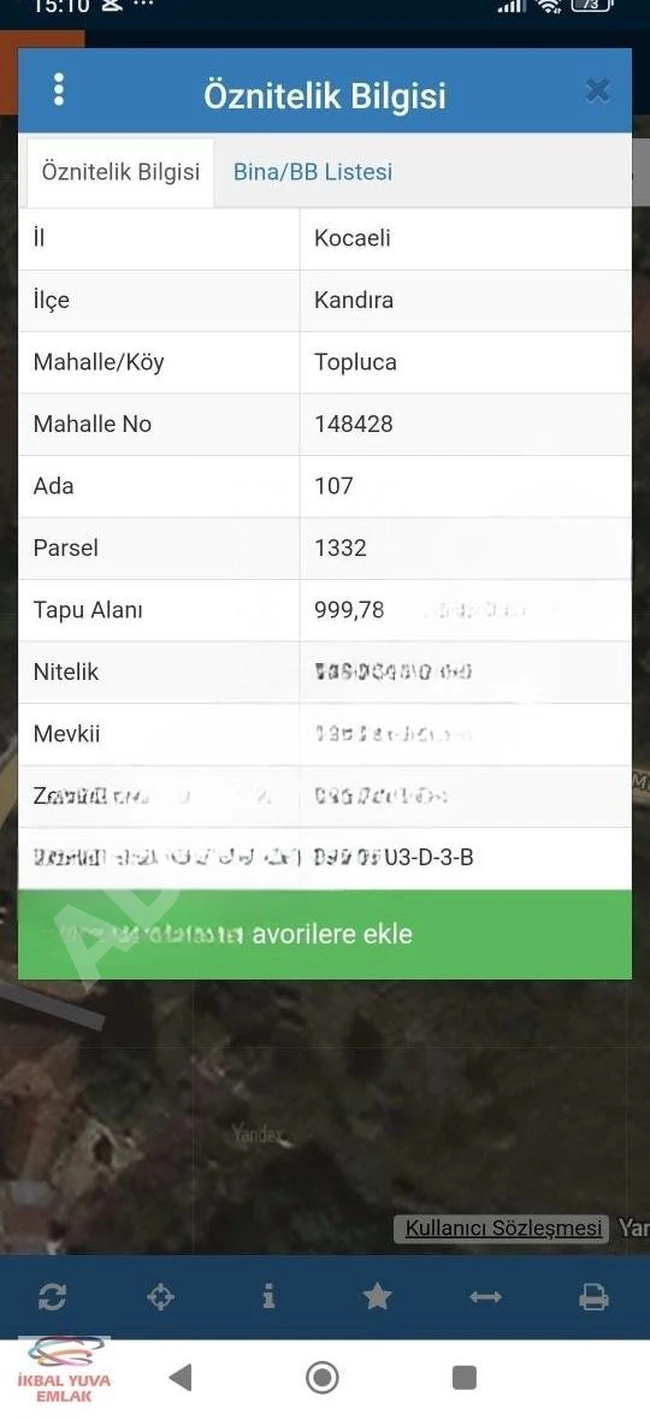
Task: Open recent apps with the square button
Action: point(464,1377)
